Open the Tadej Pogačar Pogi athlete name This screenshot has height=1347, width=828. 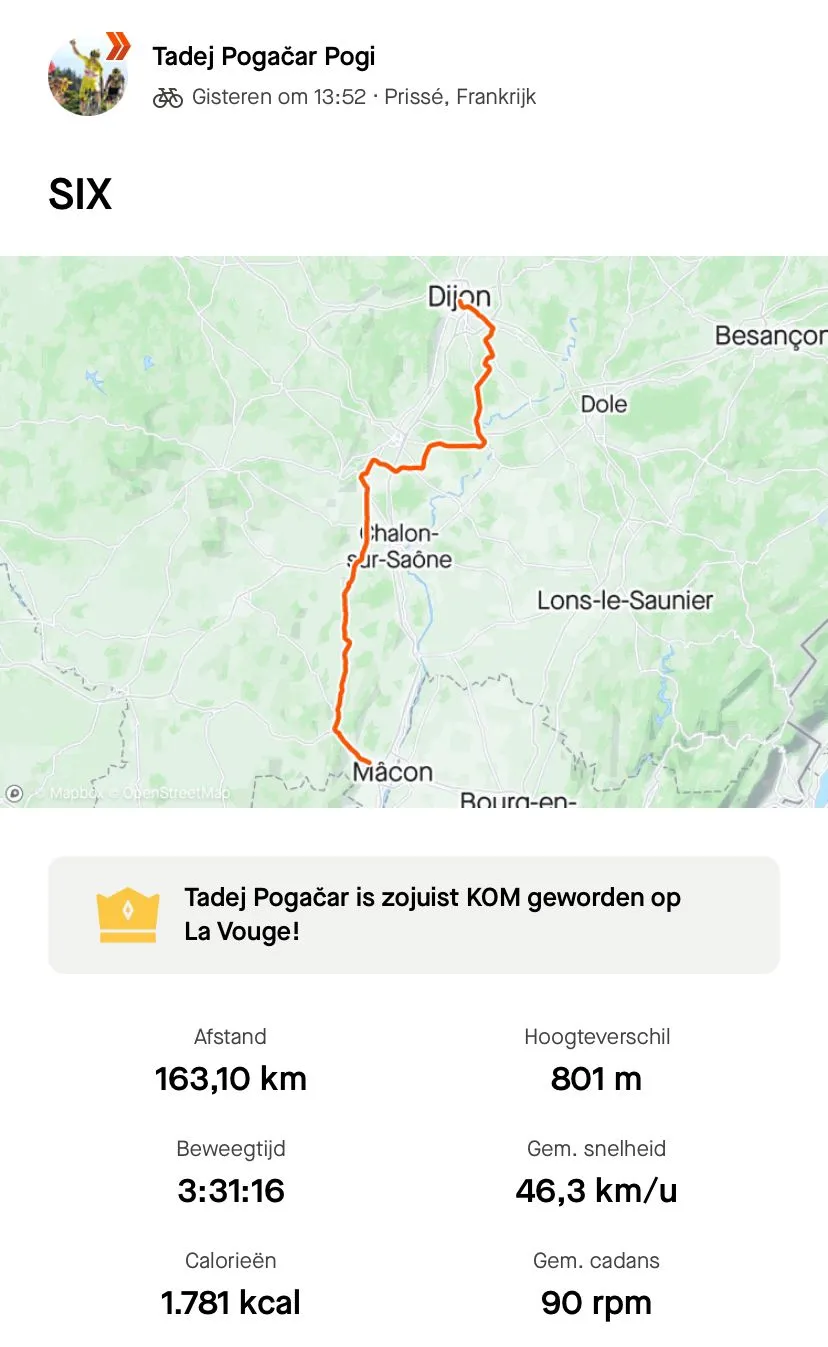point(264,57)
